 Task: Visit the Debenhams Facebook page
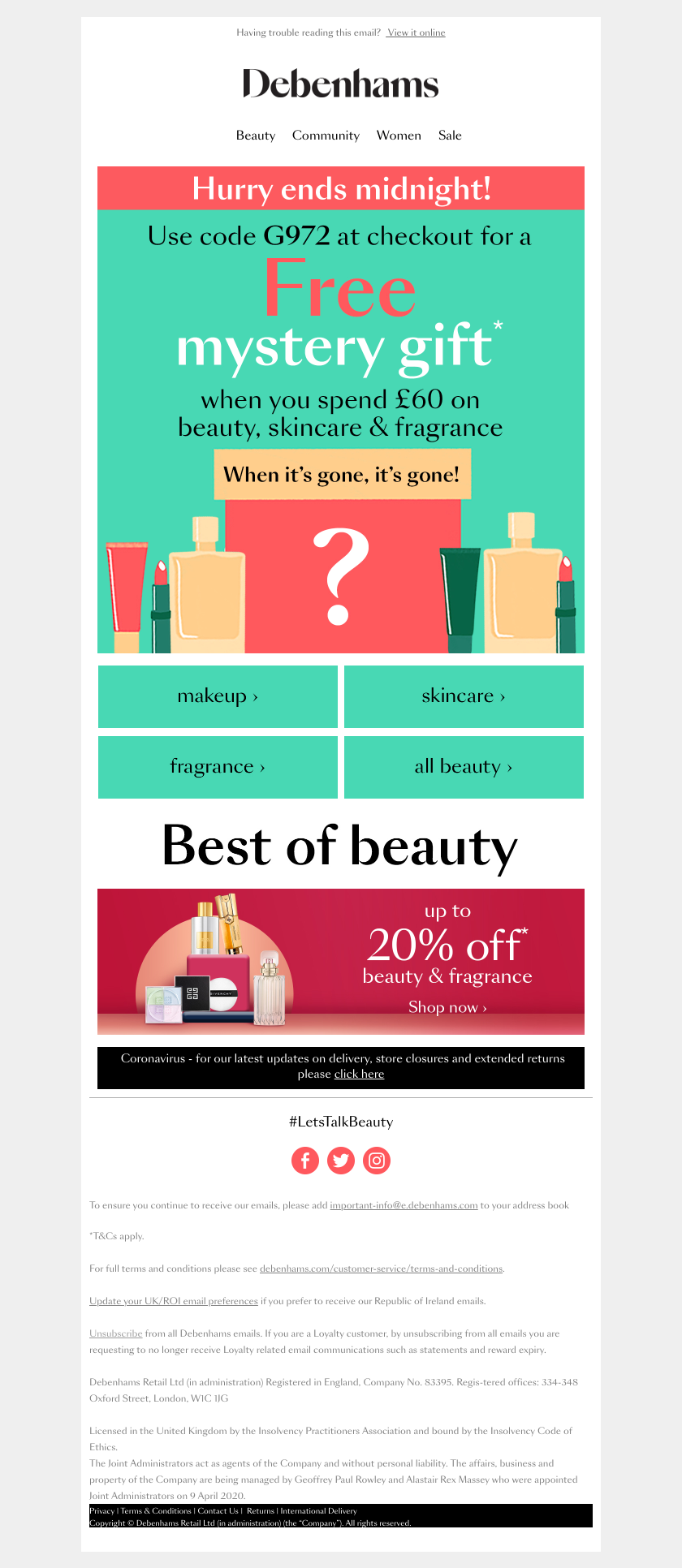[305, 1161]
